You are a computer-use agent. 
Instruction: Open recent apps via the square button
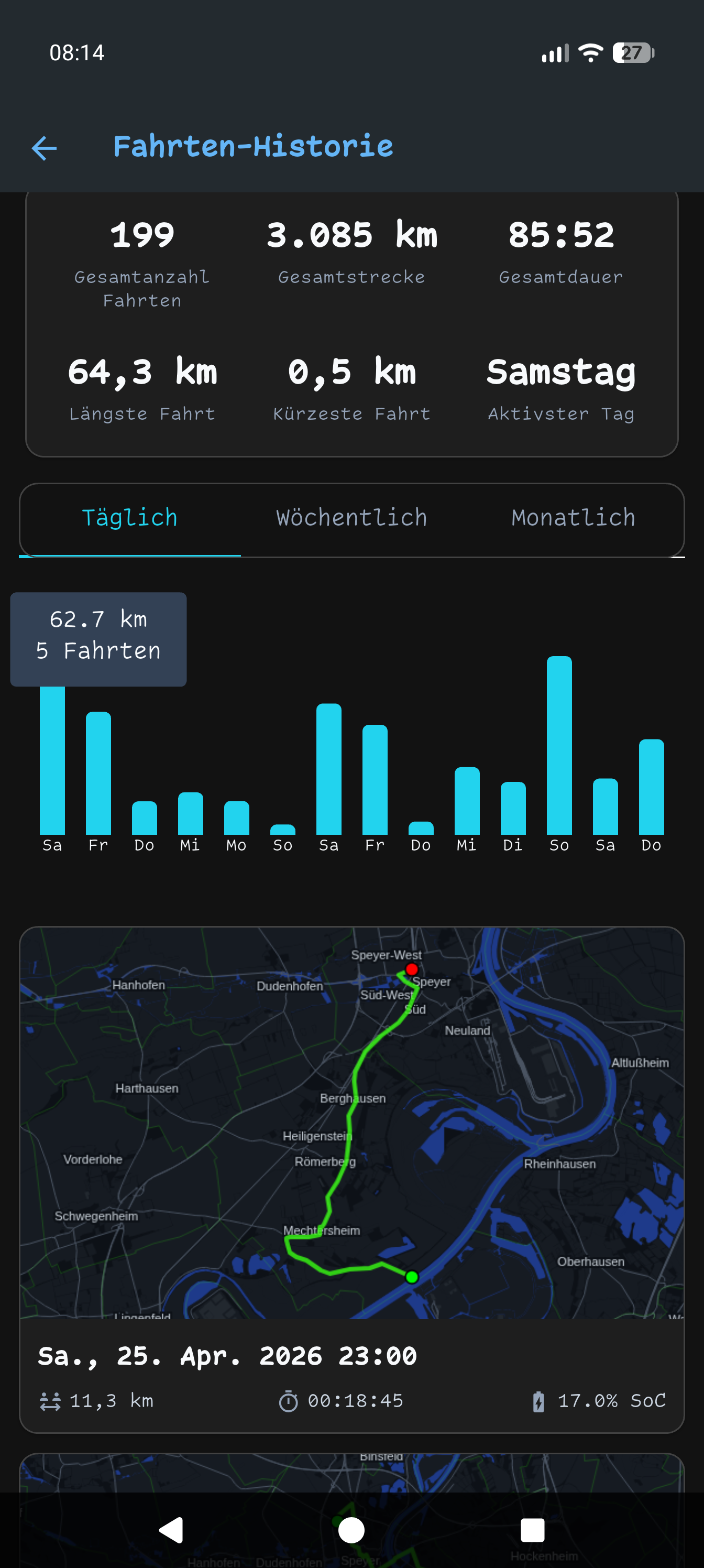532,1530
